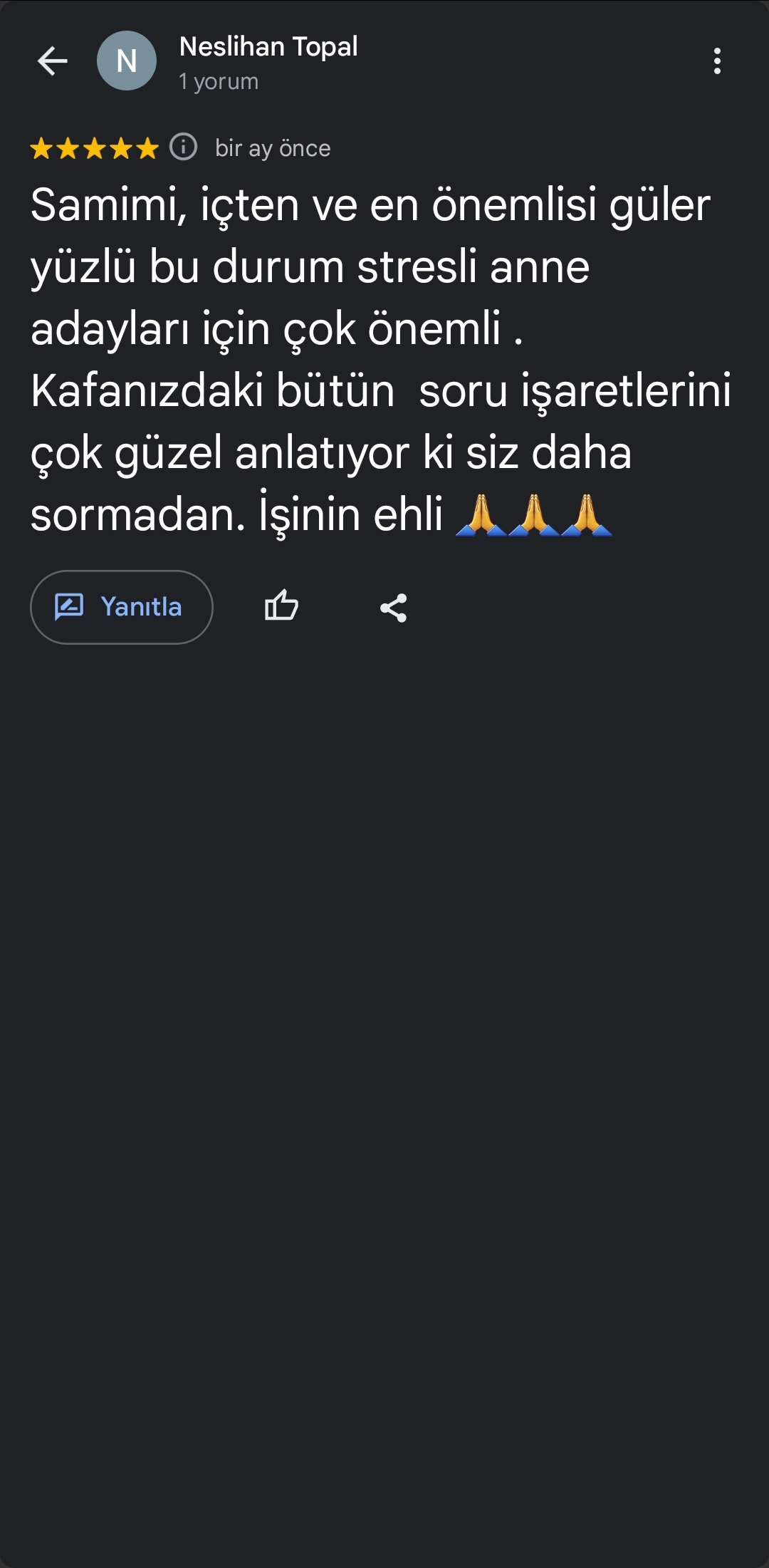Share this review

coord(393,608)
